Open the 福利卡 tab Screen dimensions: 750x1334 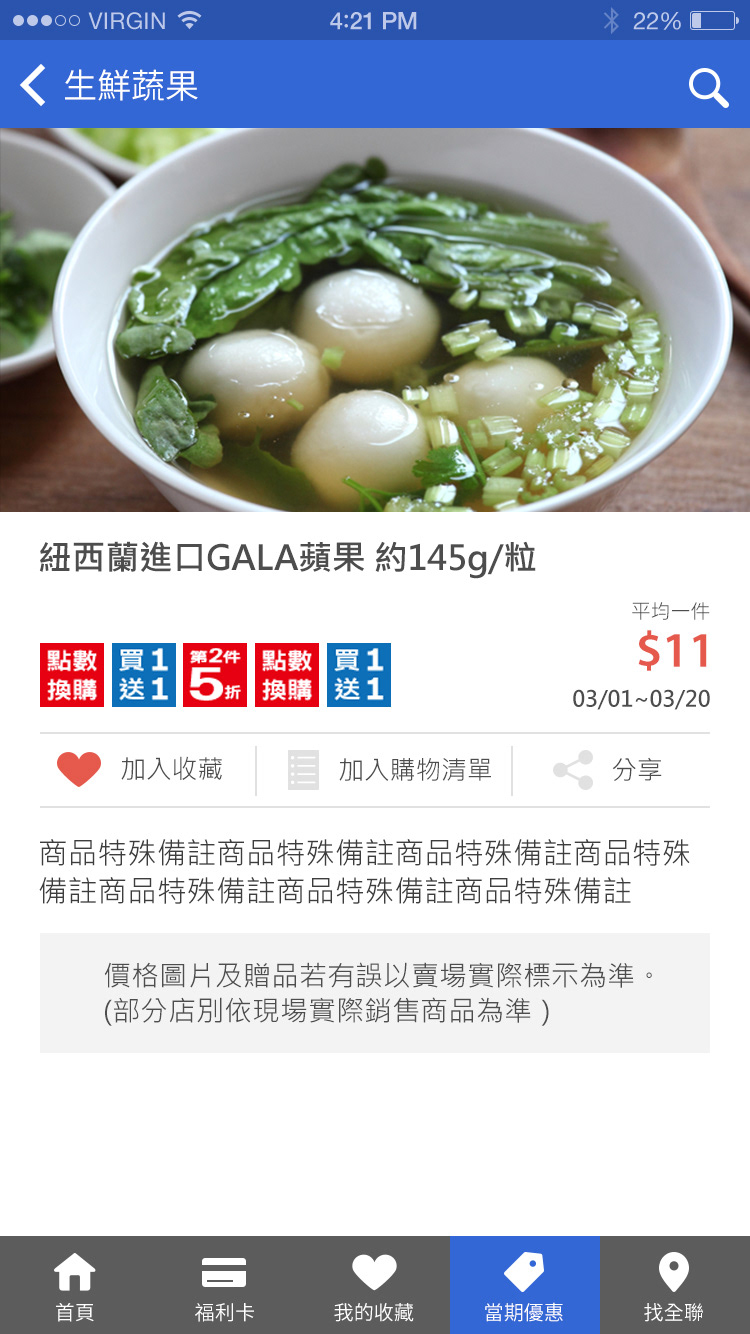point(224,1286)
